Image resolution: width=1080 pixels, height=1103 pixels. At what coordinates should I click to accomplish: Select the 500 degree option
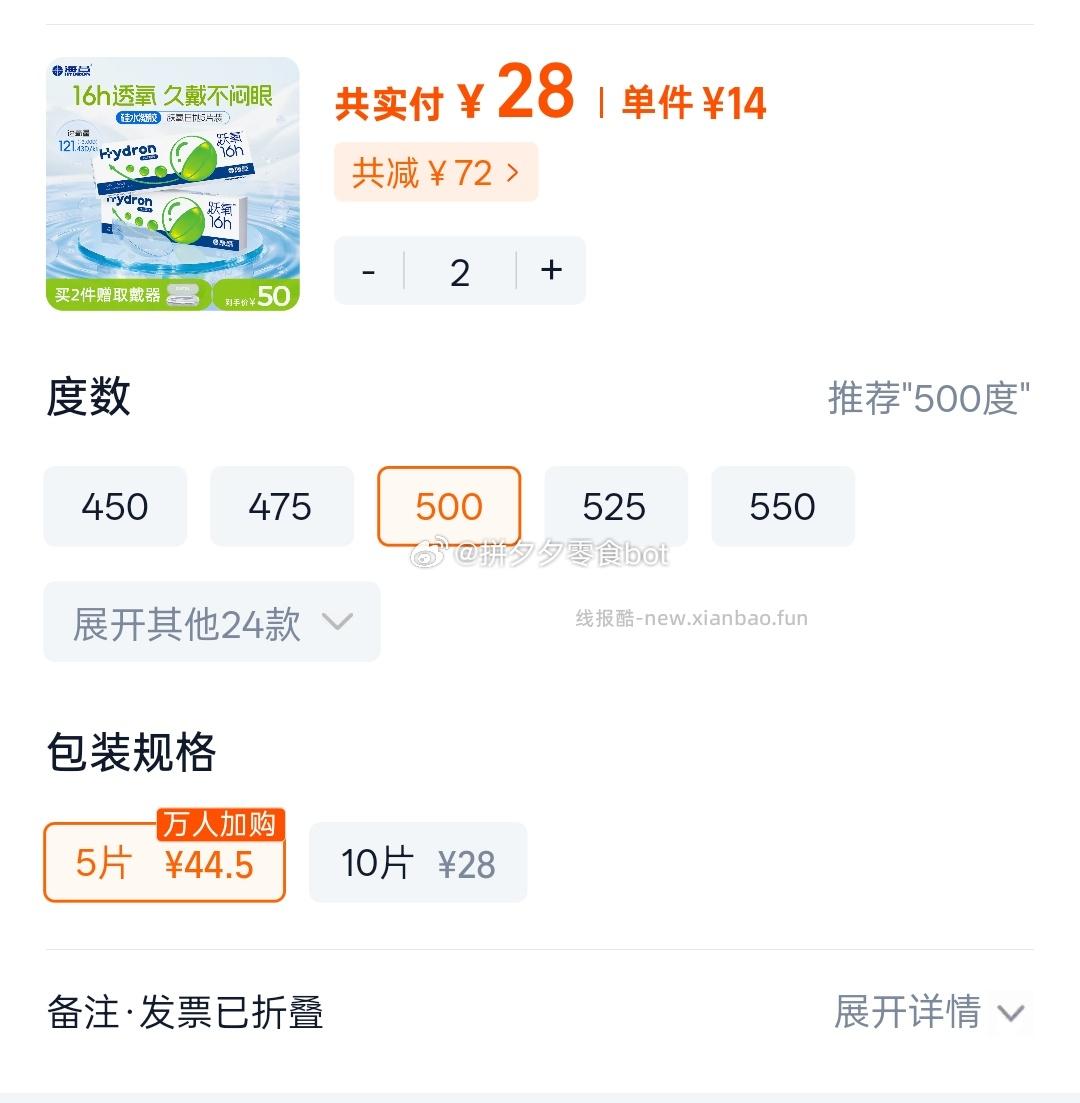coord(448,507)
